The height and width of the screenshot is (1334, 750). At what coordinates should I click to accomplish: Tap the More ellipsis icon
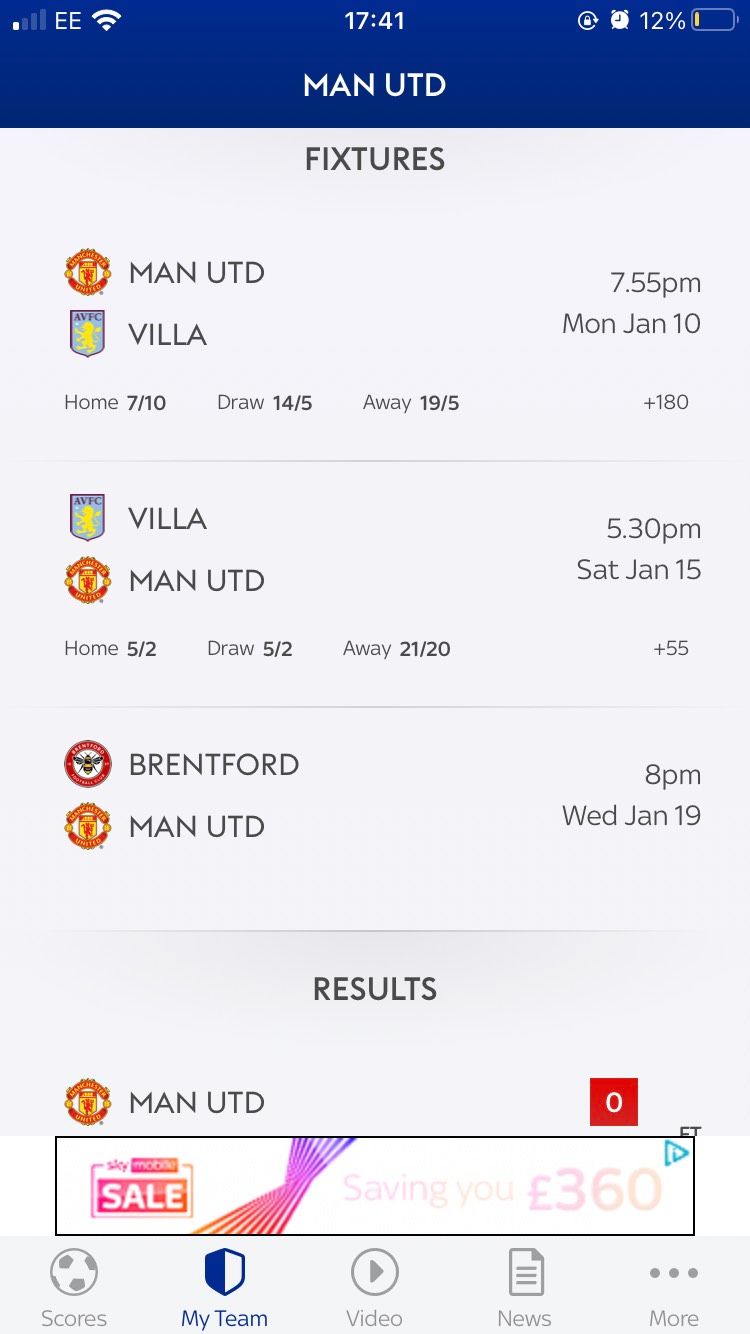[x=673, y=1272]
